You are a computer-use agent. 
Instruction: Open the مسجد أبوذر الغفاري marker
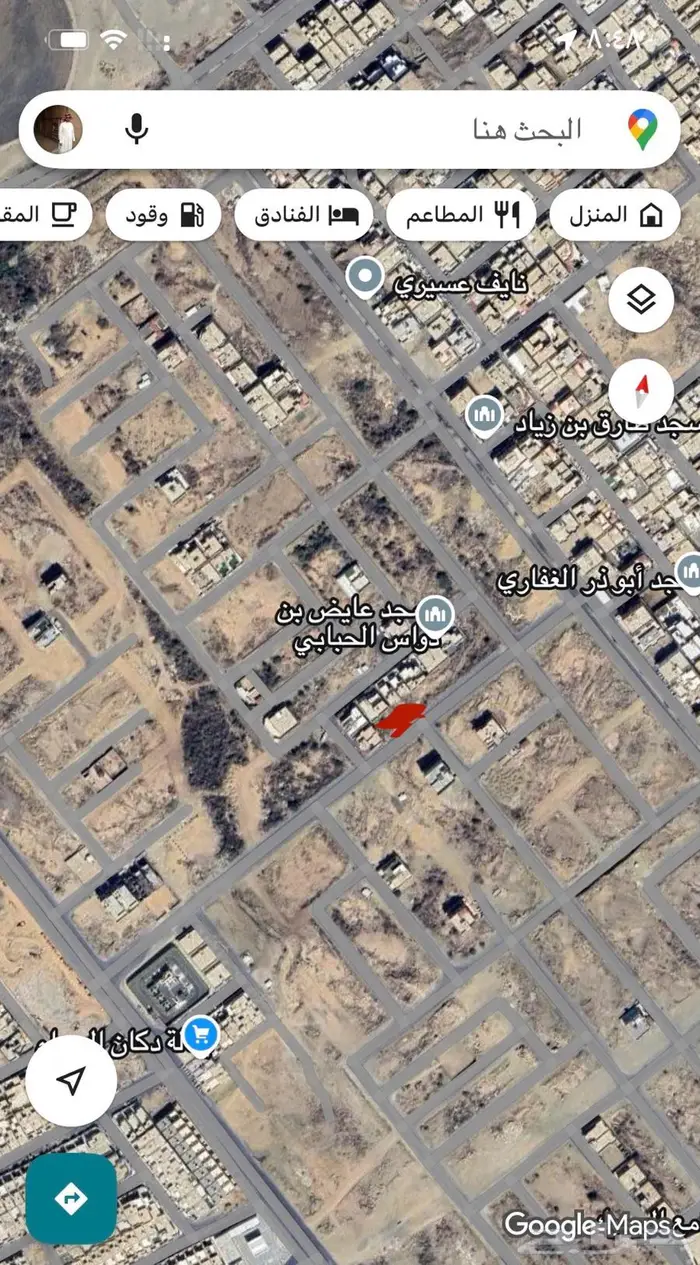(x=688, y=572)
